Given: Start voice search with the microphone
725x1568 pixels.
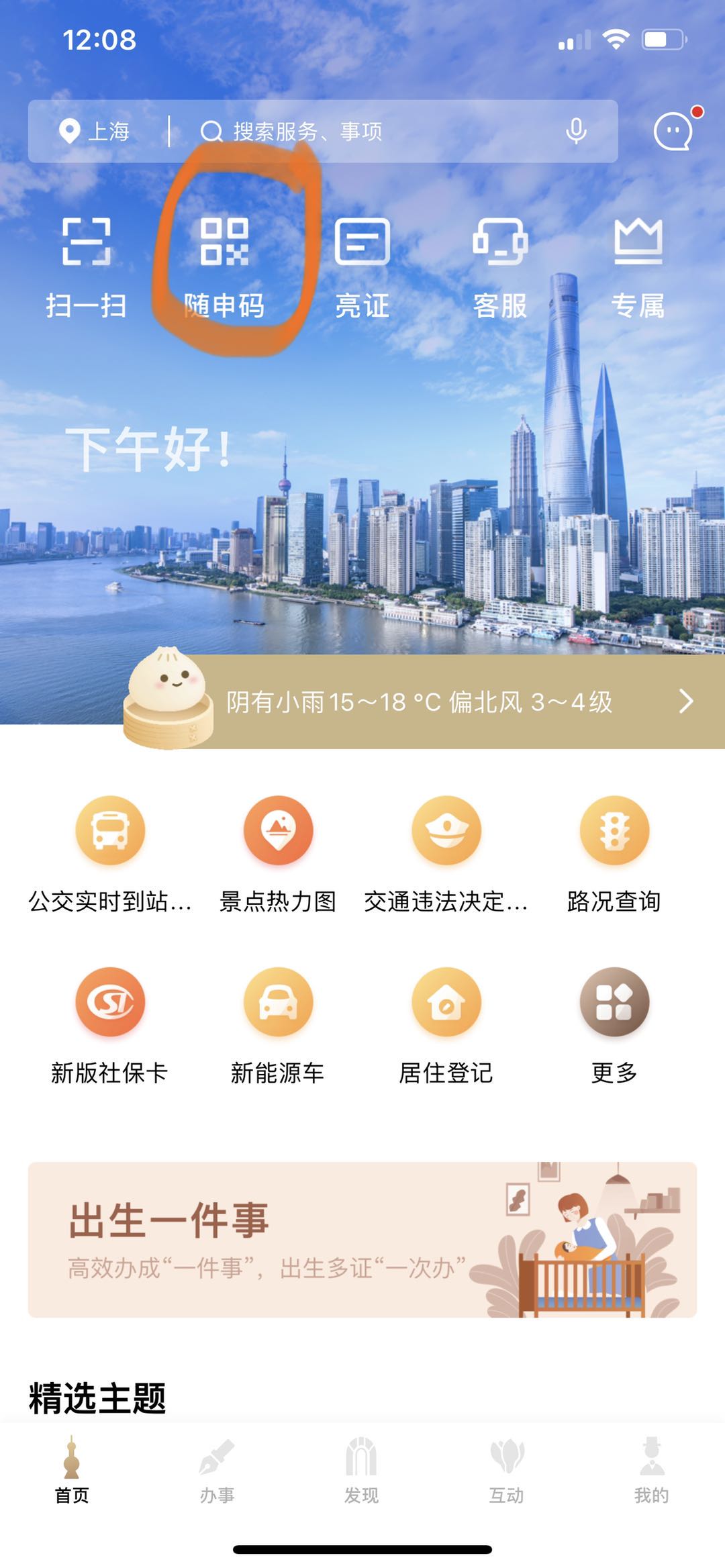Looking at the screenshot, I should pyautogui.click(x=576, y=132).
